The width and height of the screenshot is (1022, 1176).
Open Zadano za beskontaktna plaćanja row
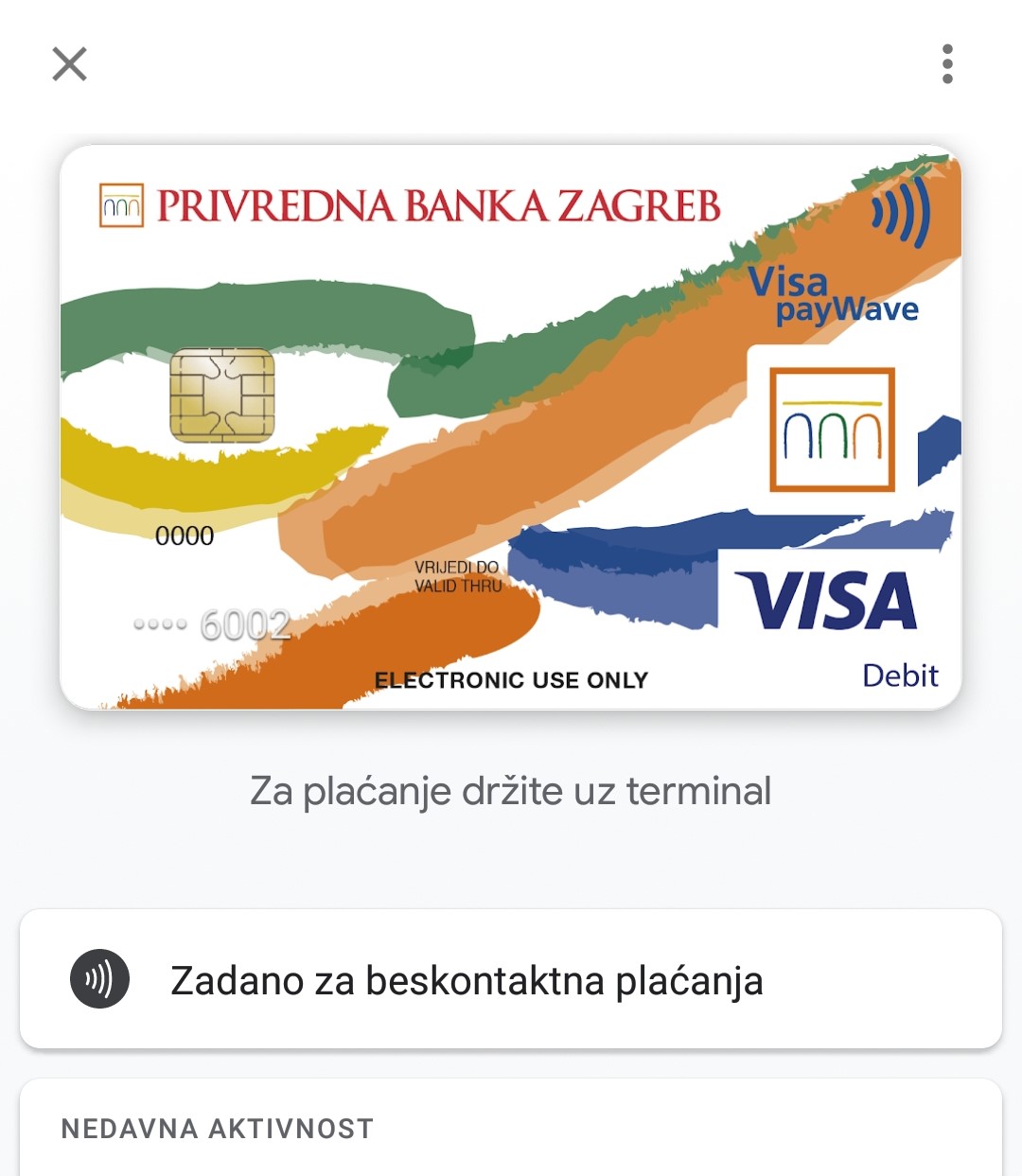pyautogui.click(x=511, y=979)
